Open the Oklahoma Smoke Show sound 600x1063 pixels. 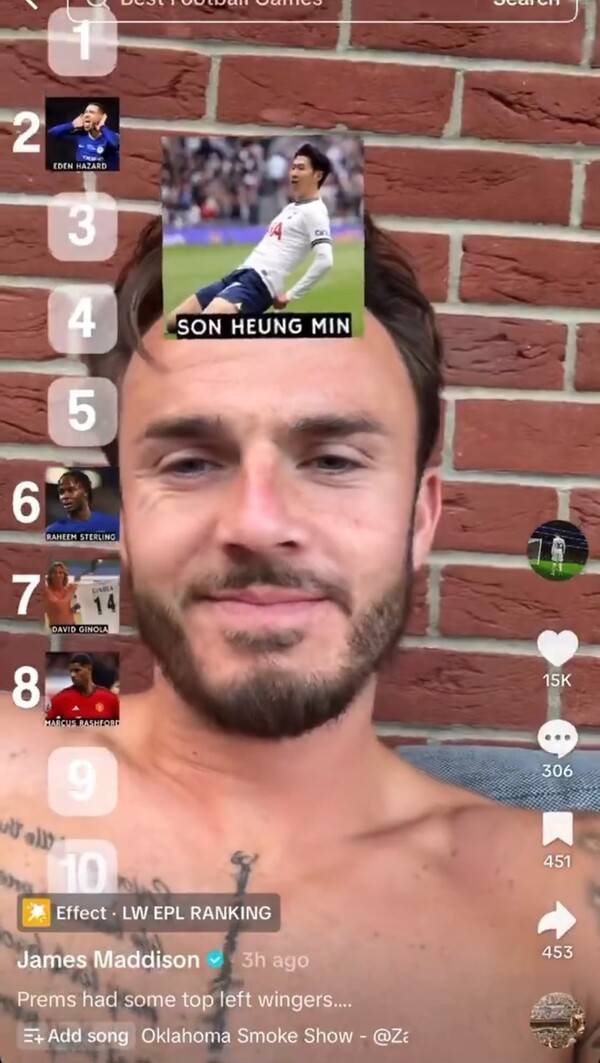270,1036
